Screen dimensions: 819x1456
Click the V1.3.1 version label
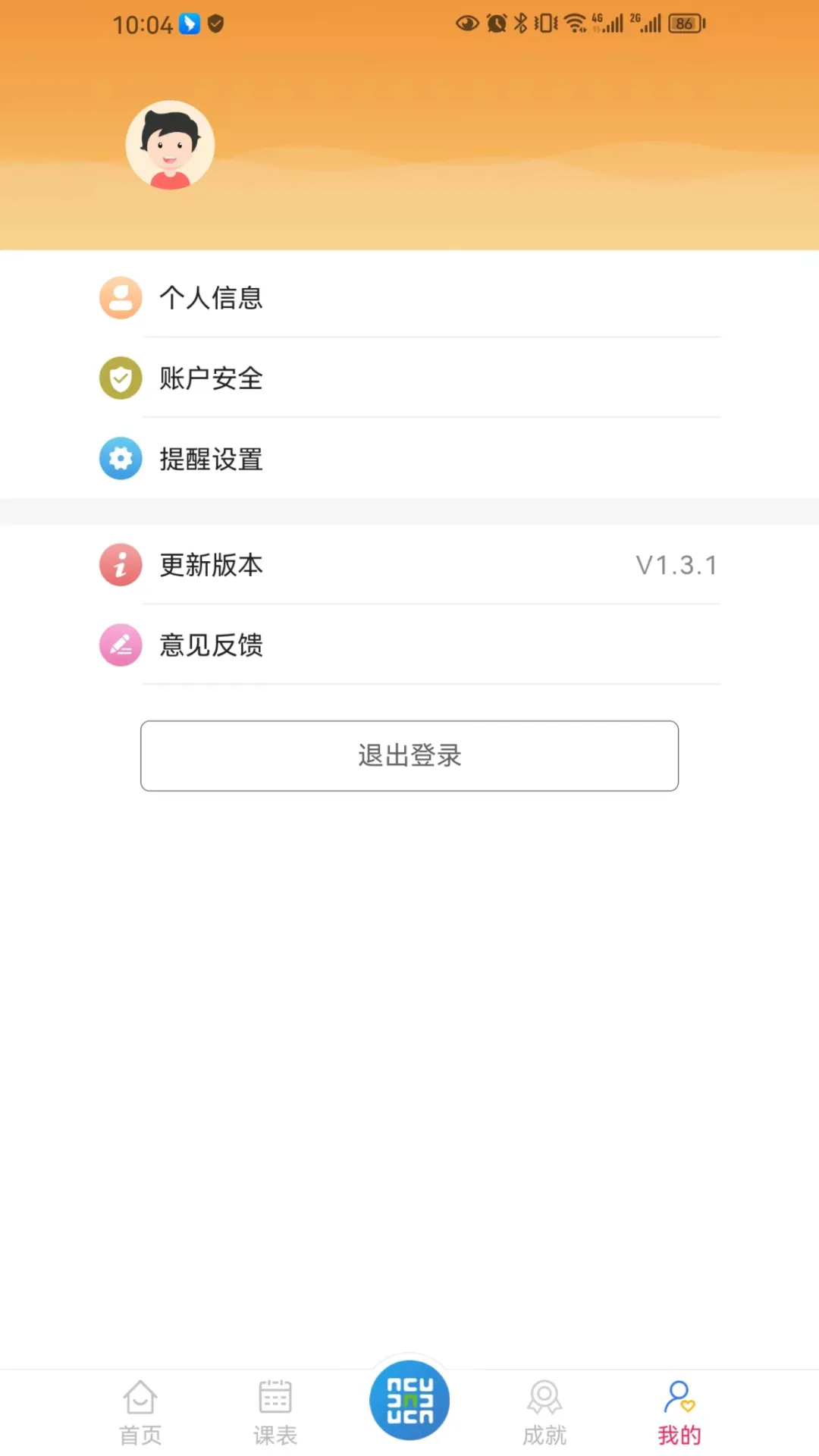(676, 565)
